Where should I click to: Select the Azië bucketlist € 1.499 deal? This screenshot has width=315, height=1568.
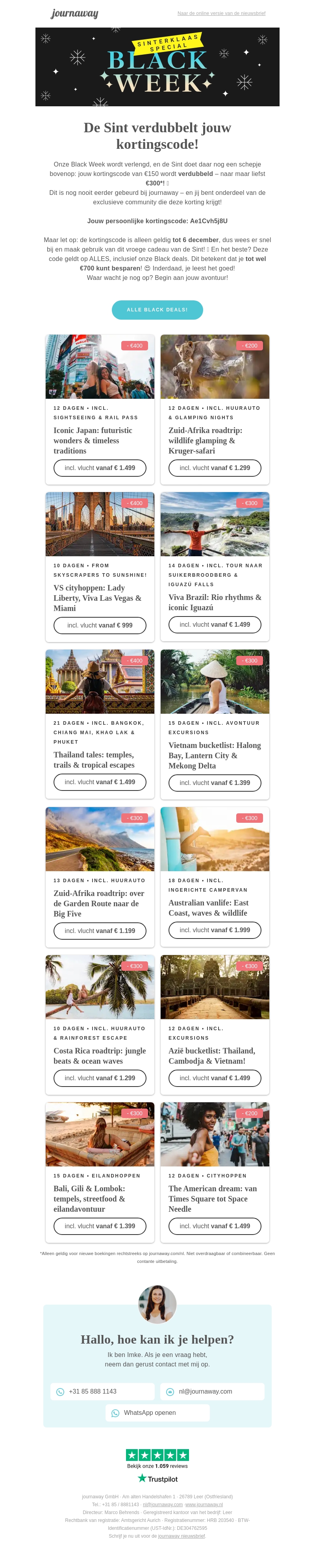pos(215,1077)
